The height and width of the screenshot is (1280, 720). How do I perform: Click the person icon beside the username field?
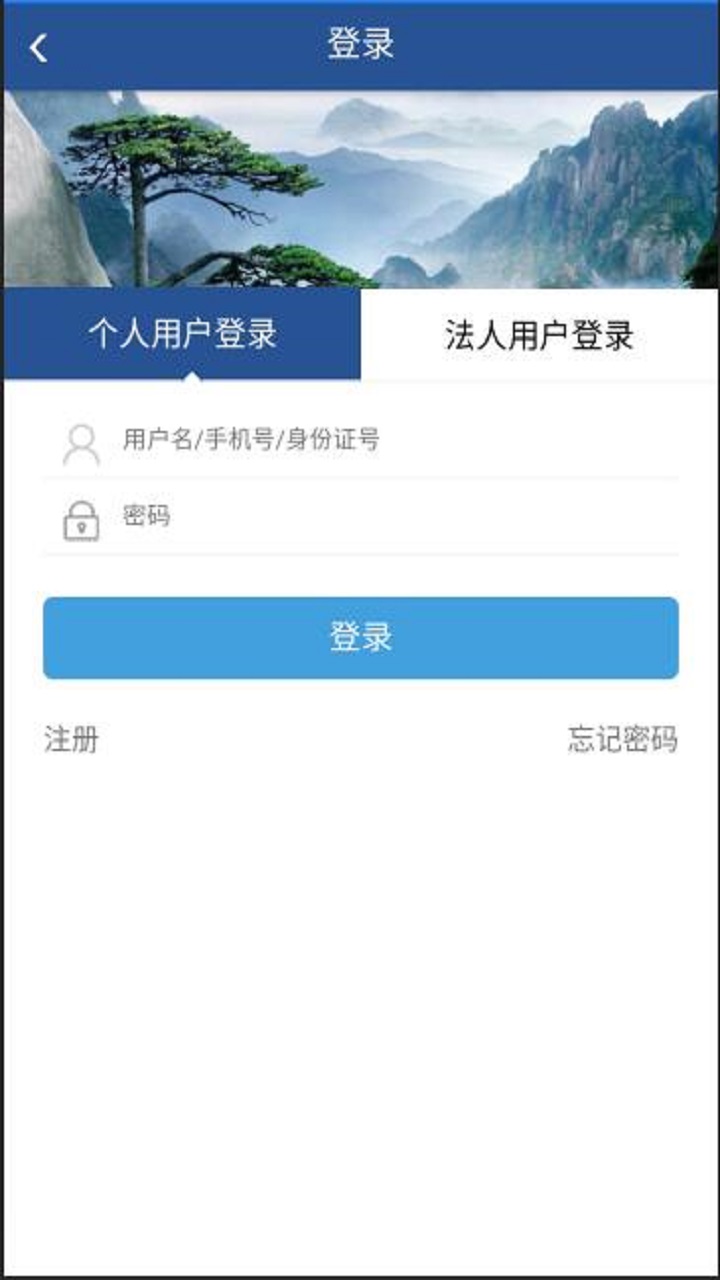(x=79, y=443)
